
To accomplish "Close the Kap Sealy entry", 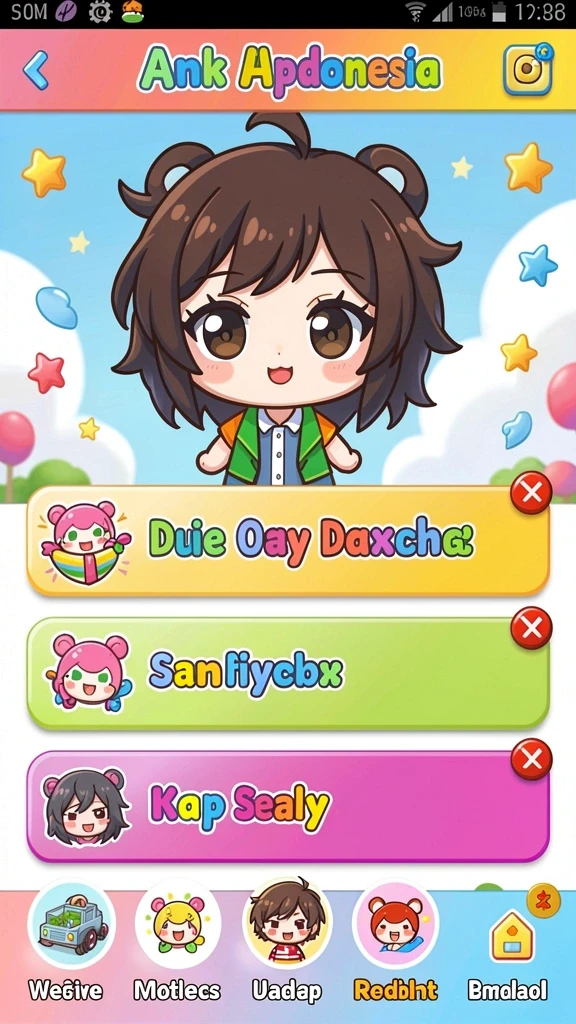I will point(531,760).
